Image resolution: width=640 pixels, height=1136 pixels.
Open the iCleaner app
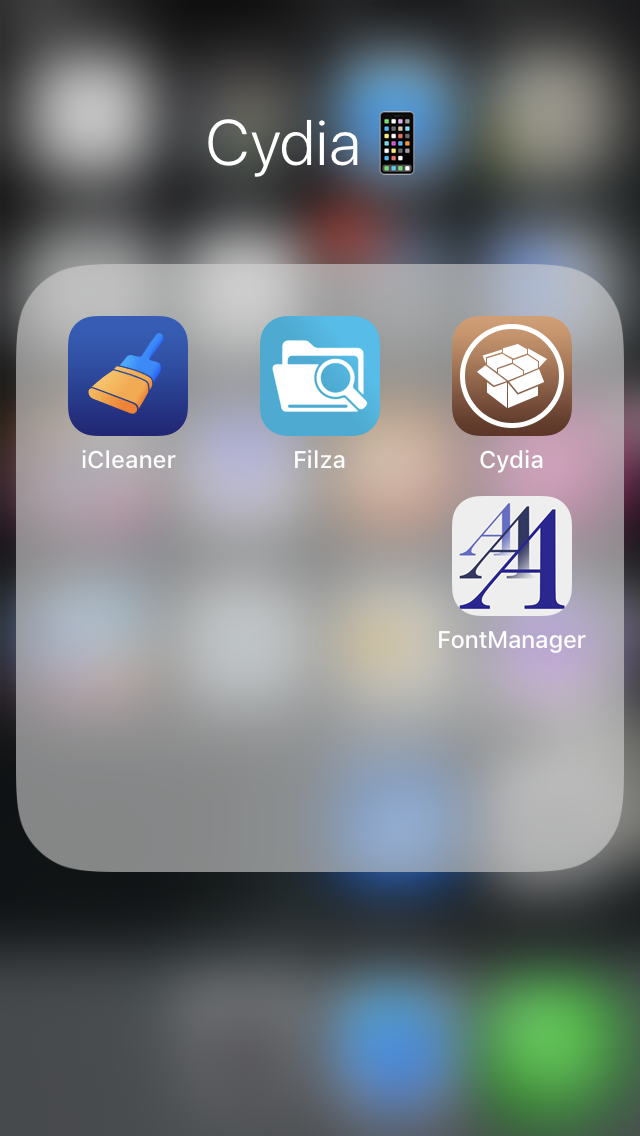click(128, 376)
